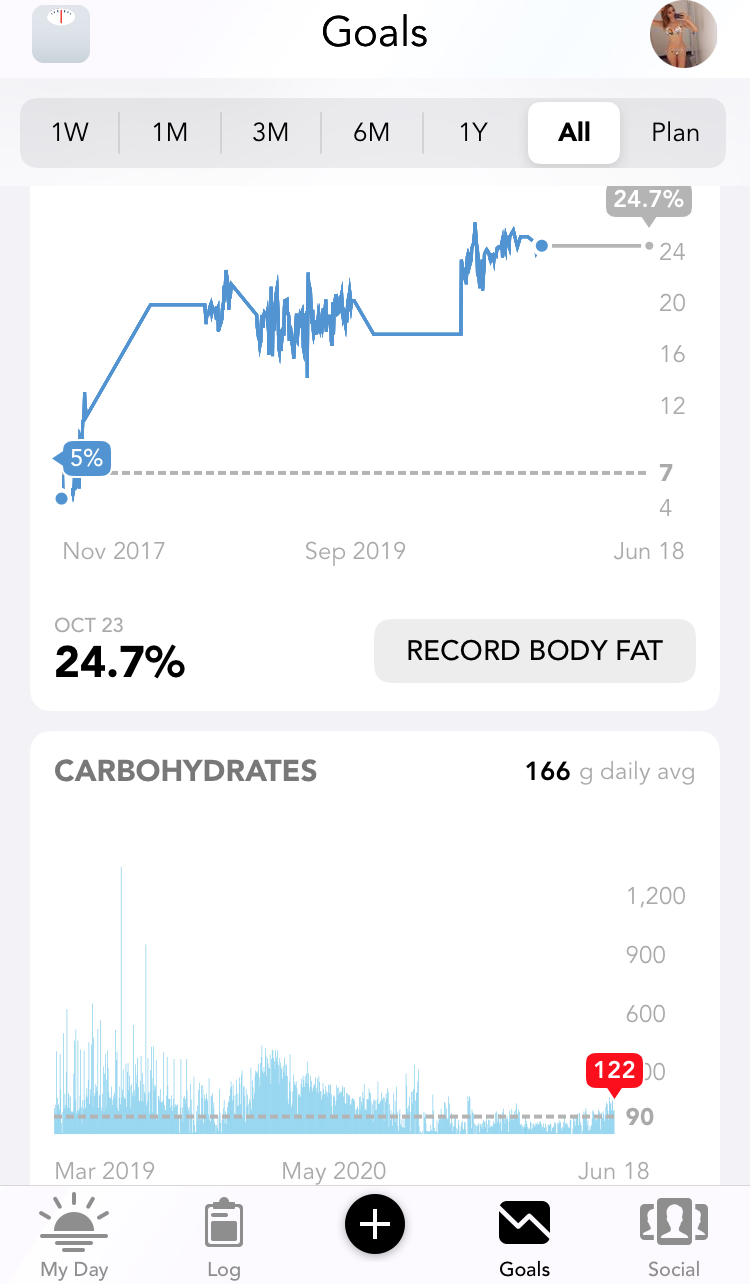Show the 3M time range
The height and width of the screenshot is (1284, 750).
[x=270, y=132]
